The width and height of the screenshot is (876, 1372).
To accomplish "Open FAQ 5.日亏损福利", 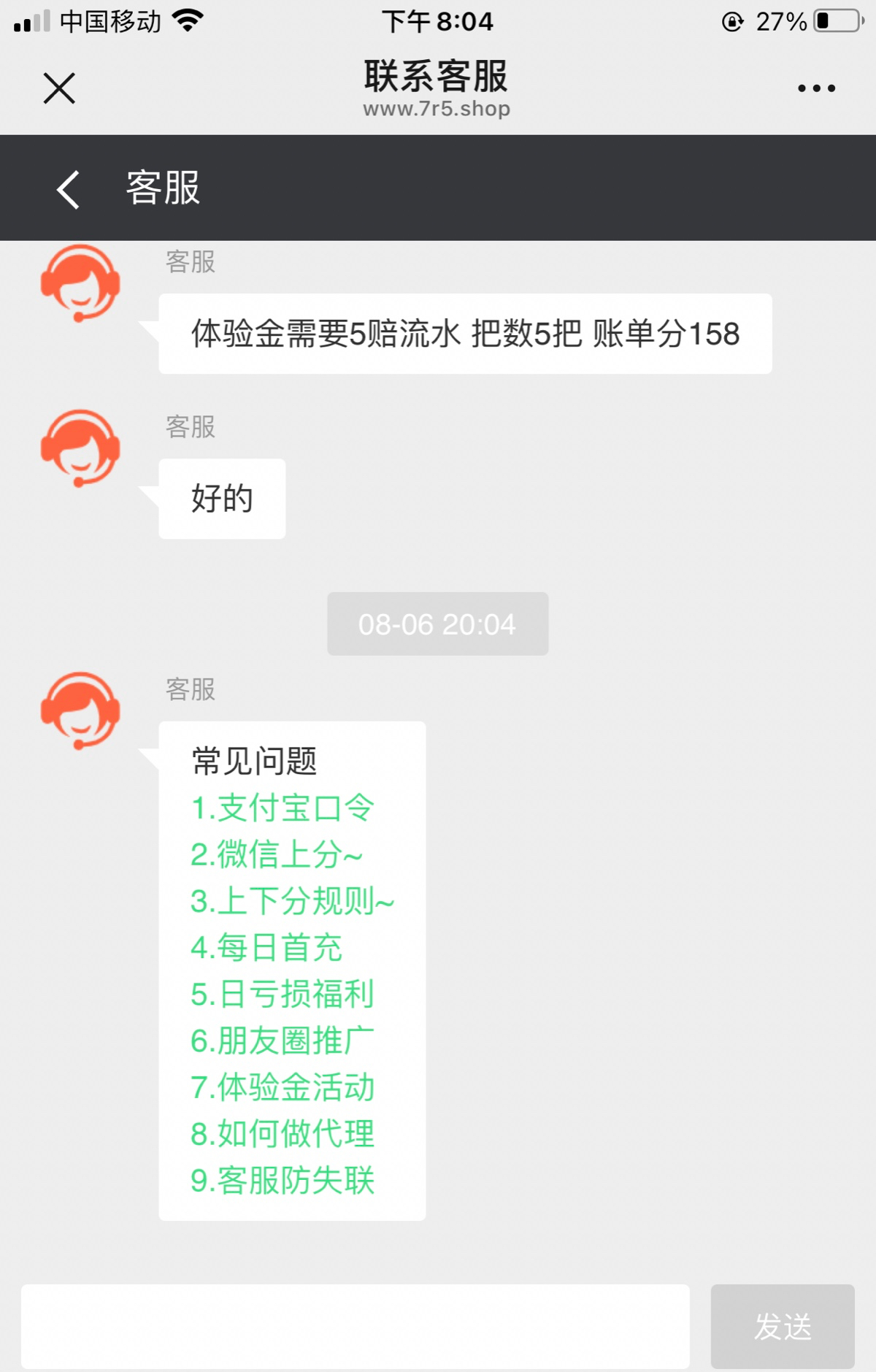I will 282,994.
